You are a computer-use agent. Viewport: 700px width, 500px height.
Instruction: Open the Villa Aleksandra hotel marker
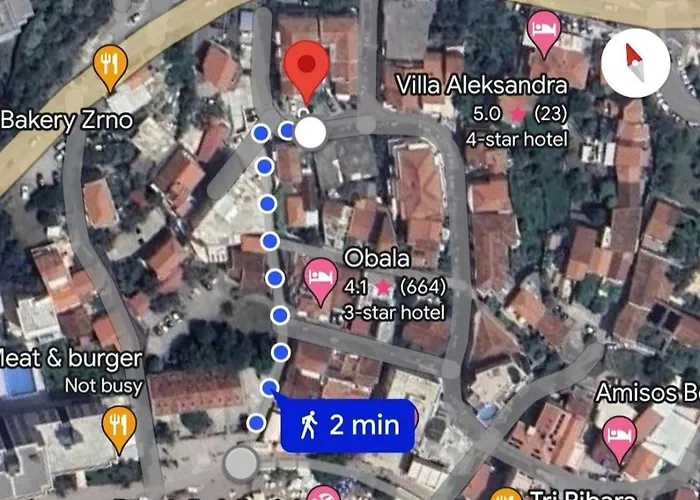pyautogui.click(x=543, y=29)
